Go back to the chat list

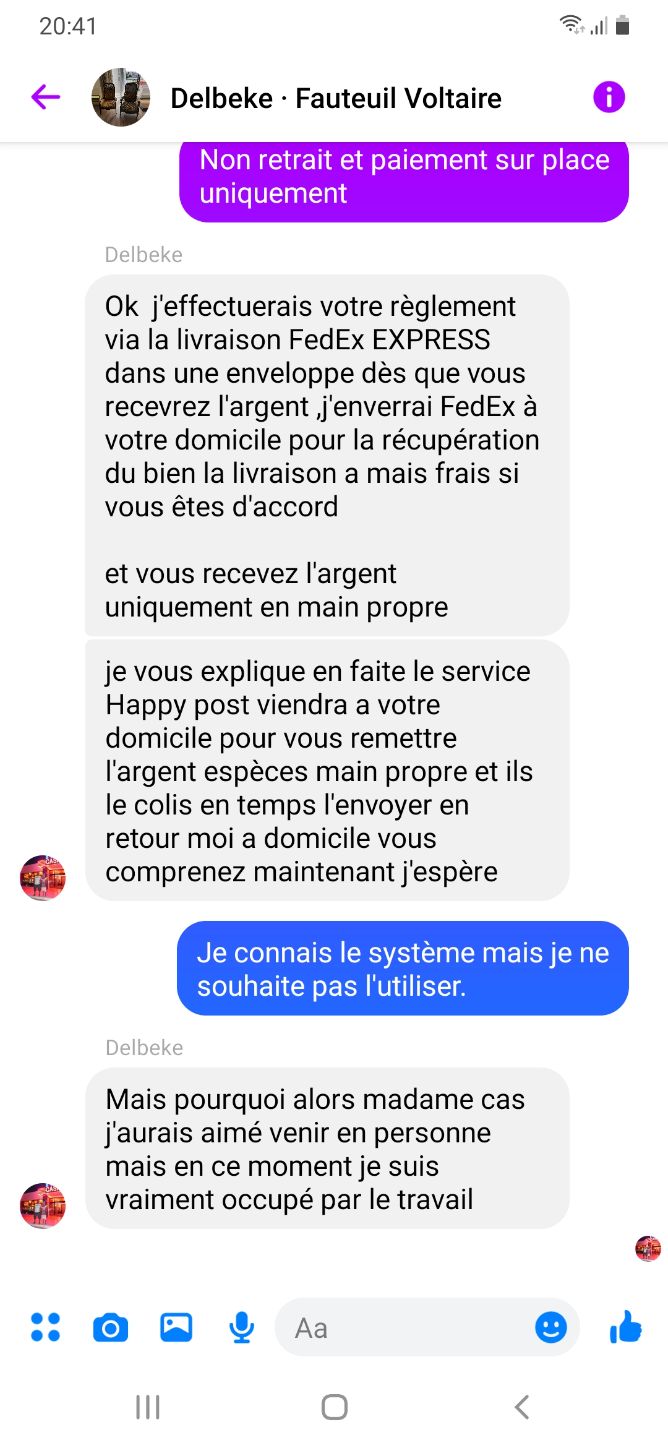point(46,97)
